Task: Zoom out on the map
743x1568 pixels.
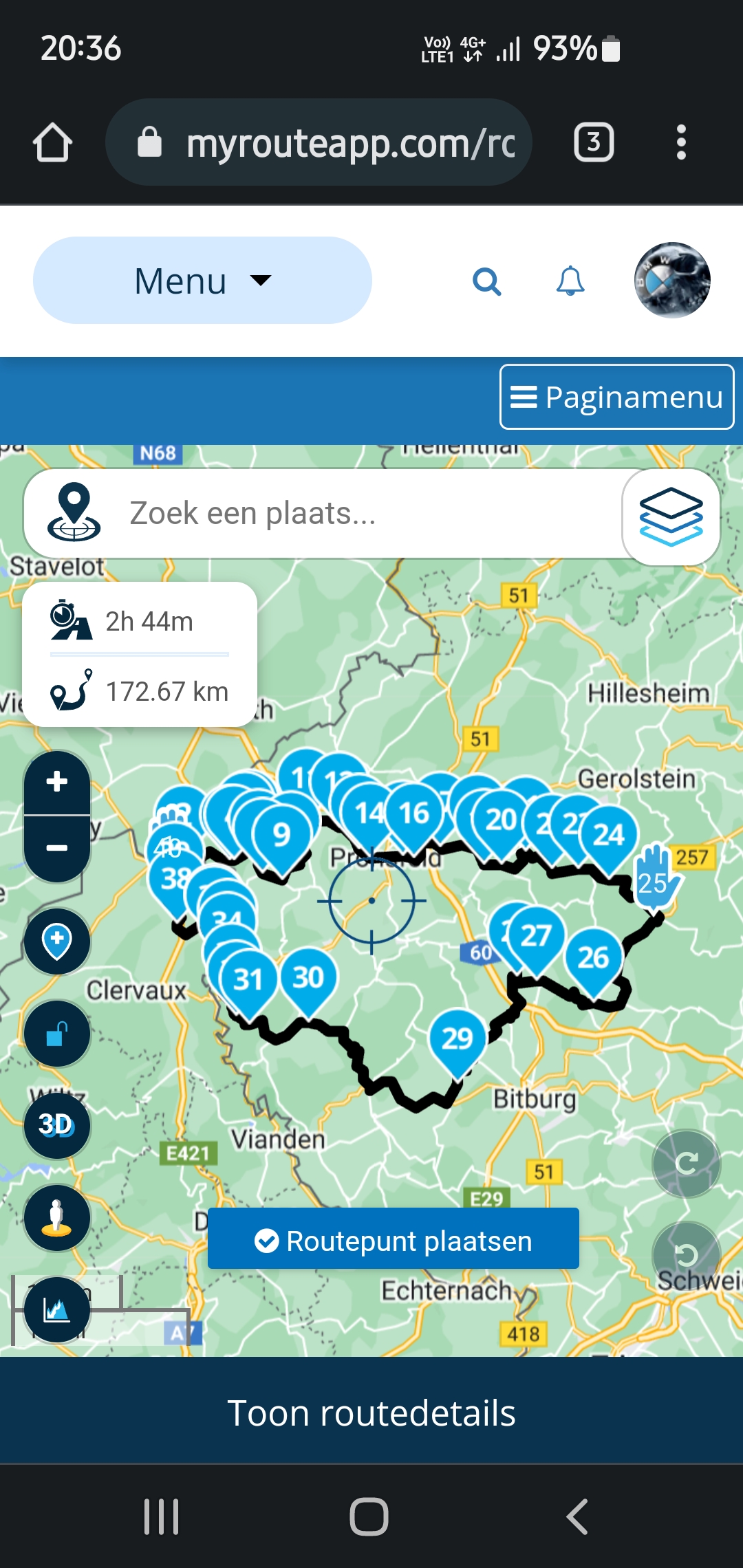Action: 57,848
